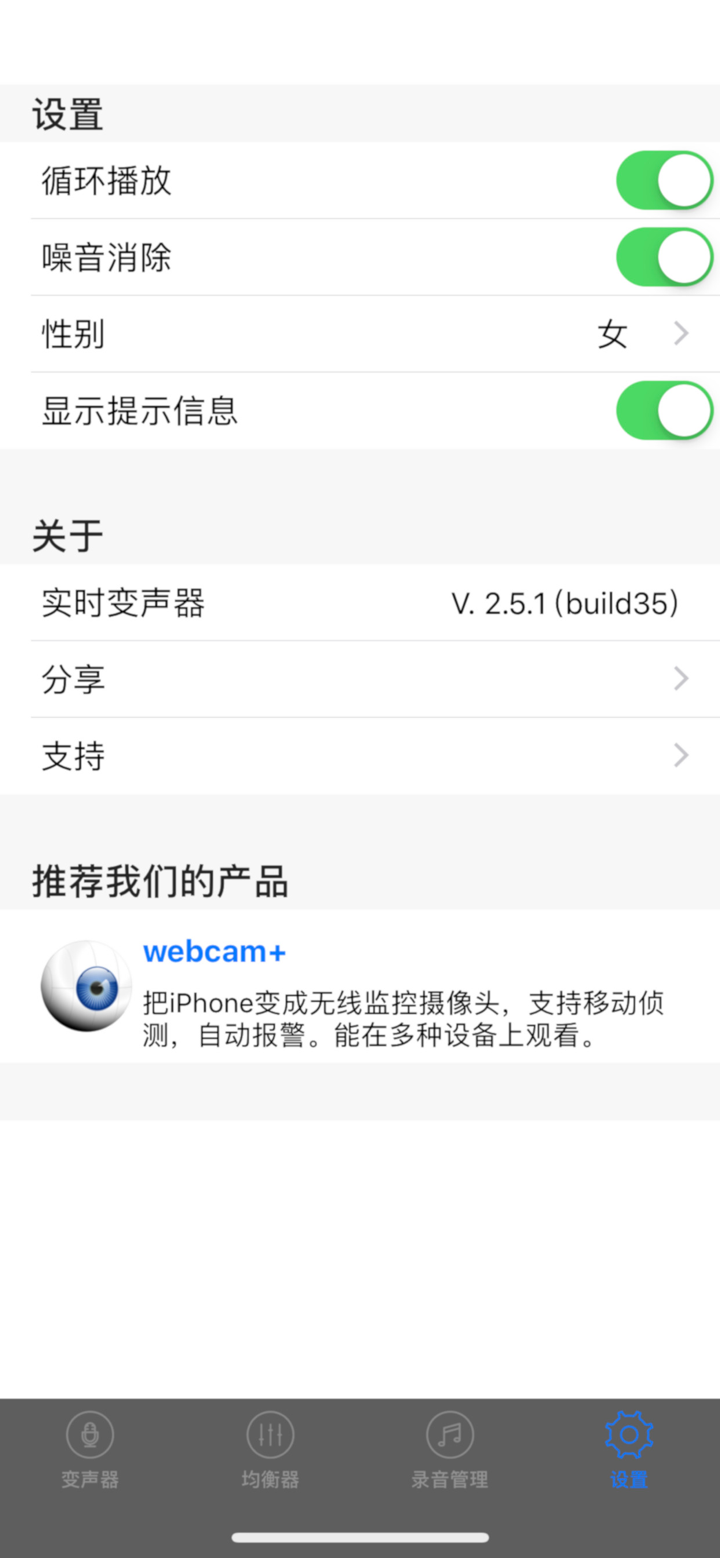Turn off 噪音消除

click(664, 257)
